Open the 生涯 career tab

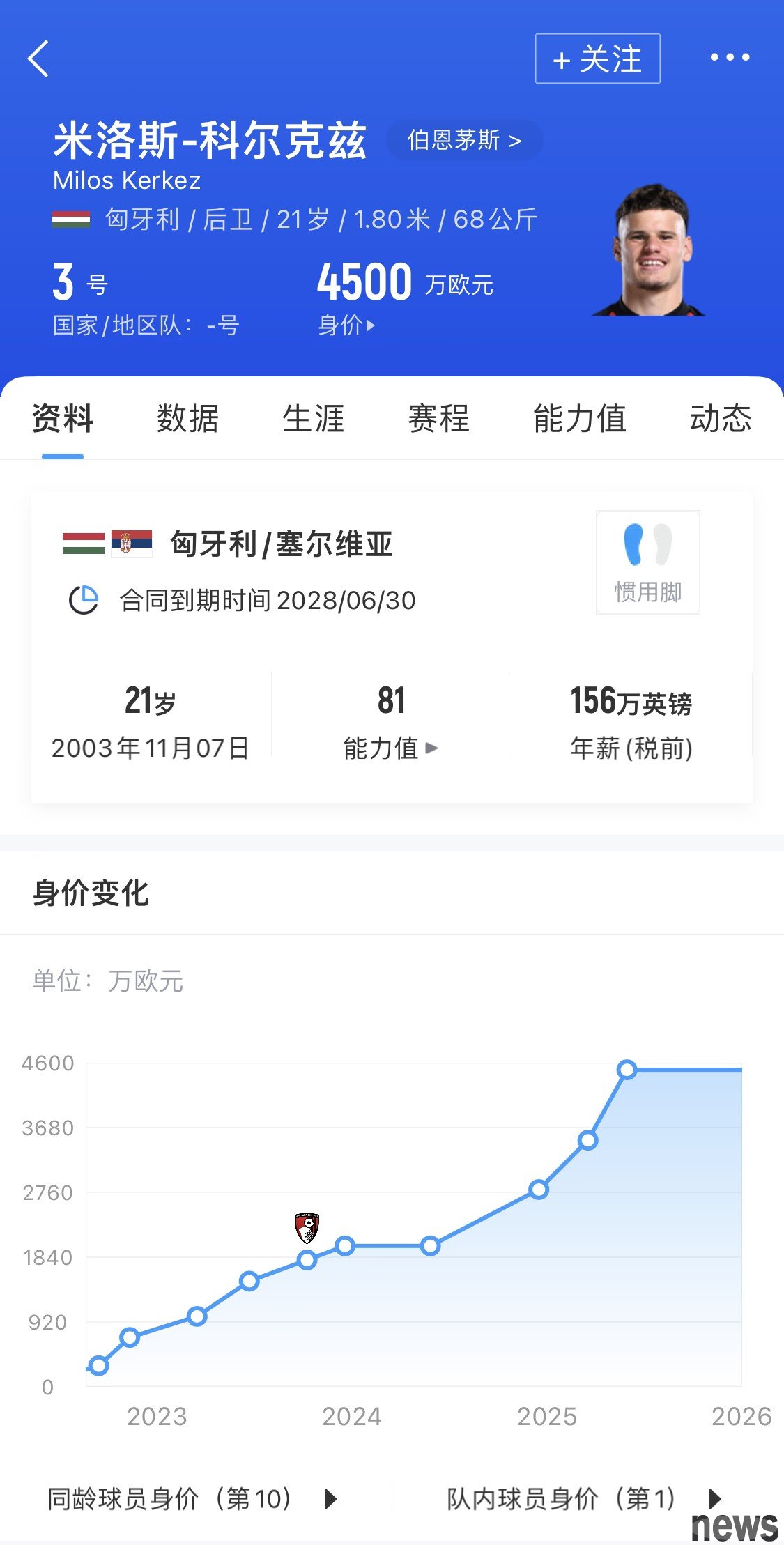[x=313, y=419]
